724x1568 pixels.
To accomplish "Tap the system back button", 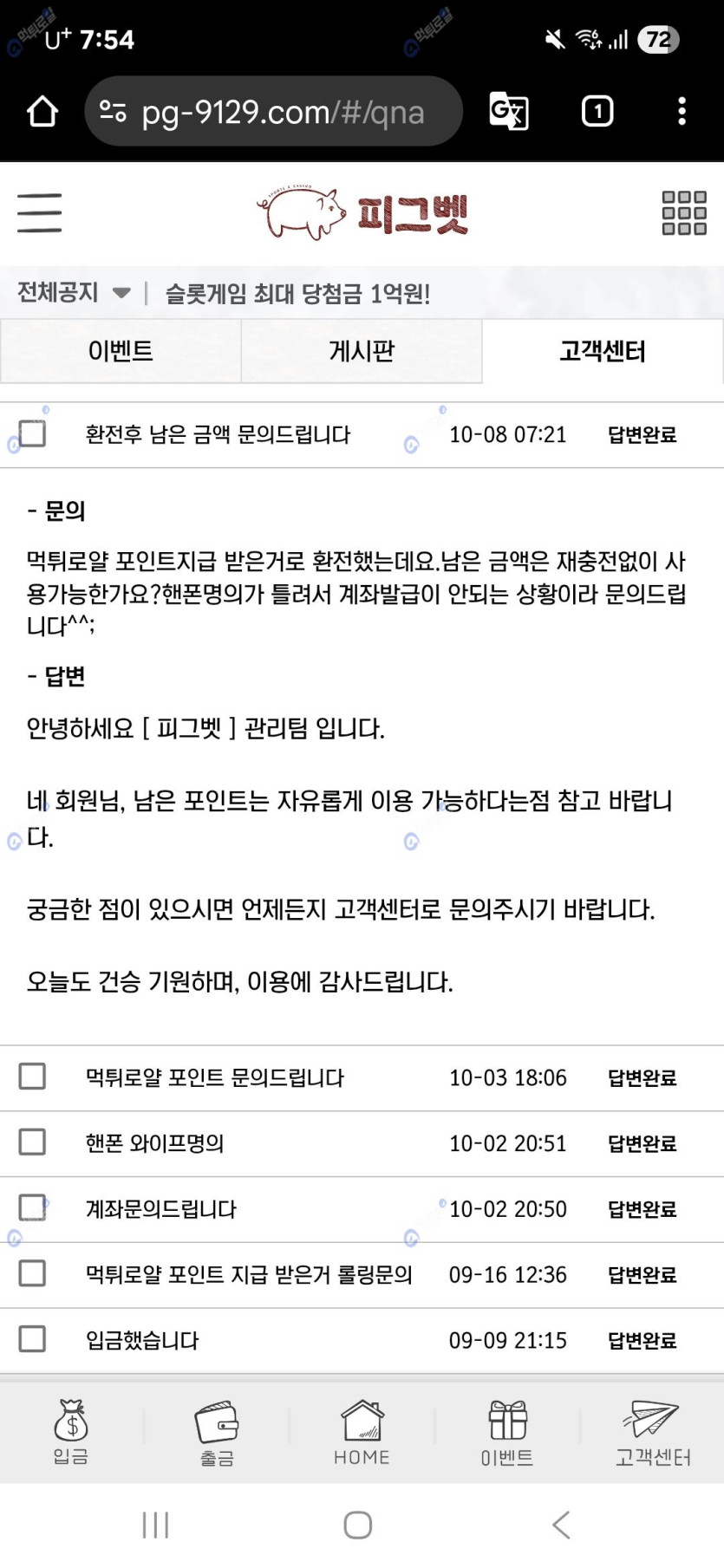I will coord(561,1525).
